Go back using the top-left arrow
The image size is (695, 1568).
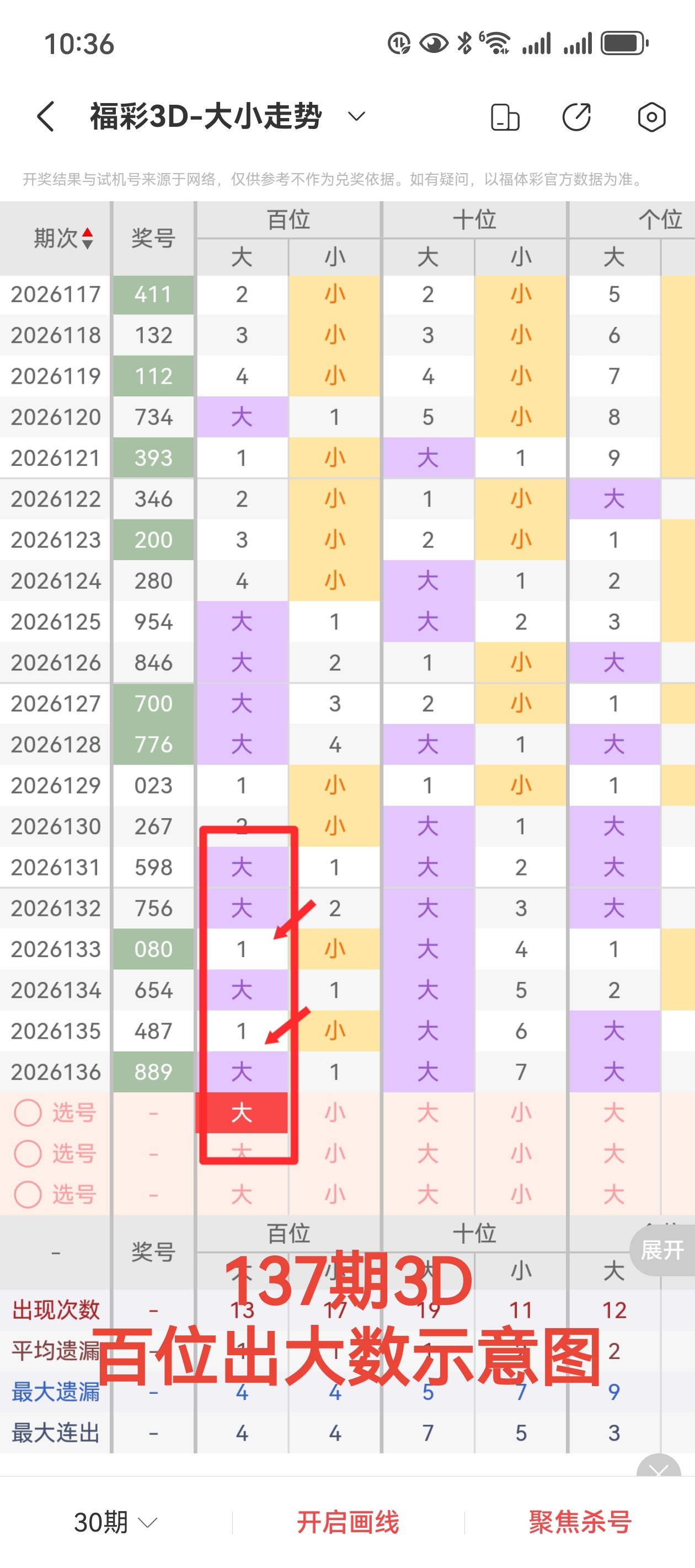pos(46,116)
